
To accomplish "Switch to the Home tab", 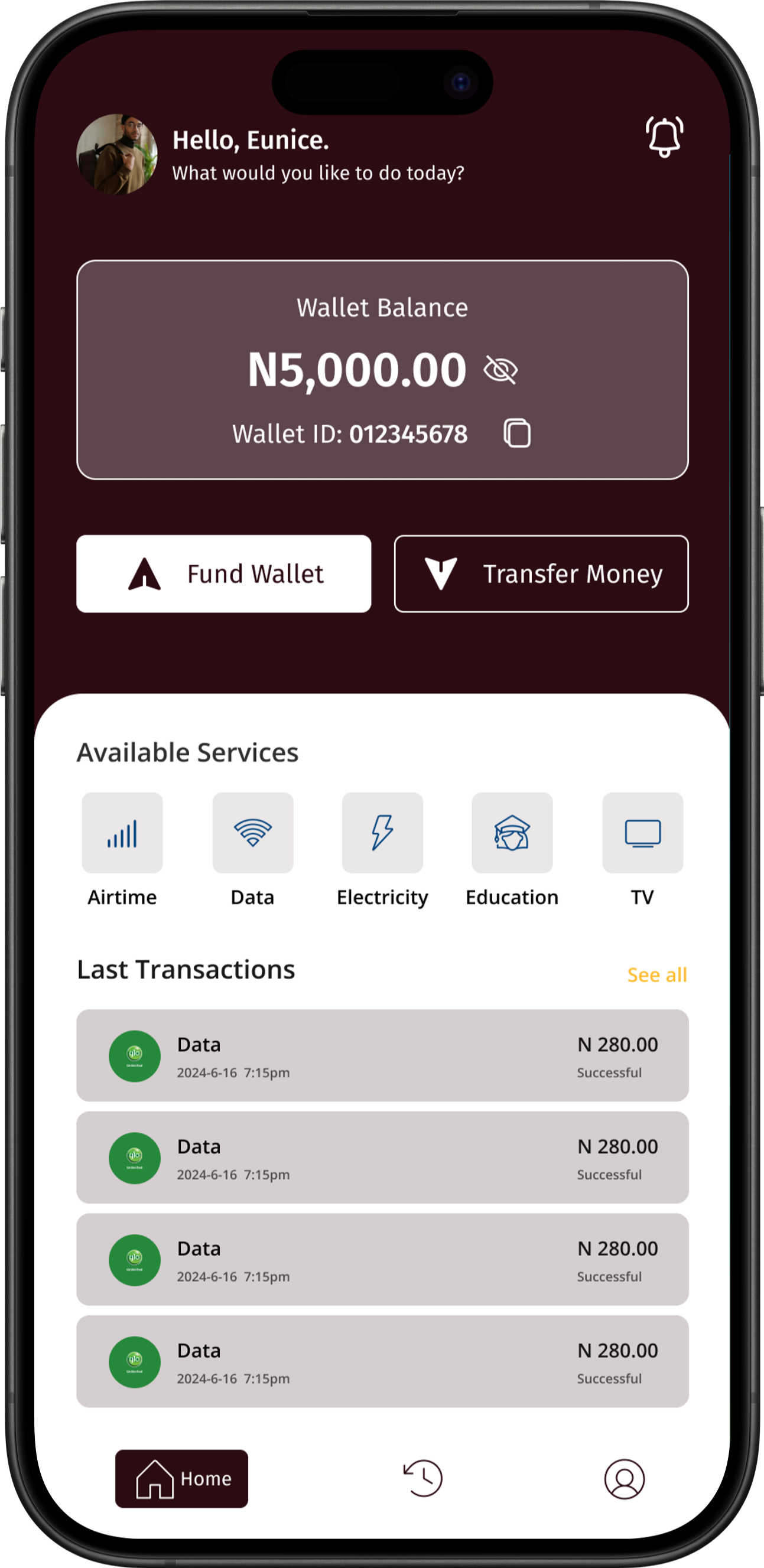I will tap(181, 1478).
